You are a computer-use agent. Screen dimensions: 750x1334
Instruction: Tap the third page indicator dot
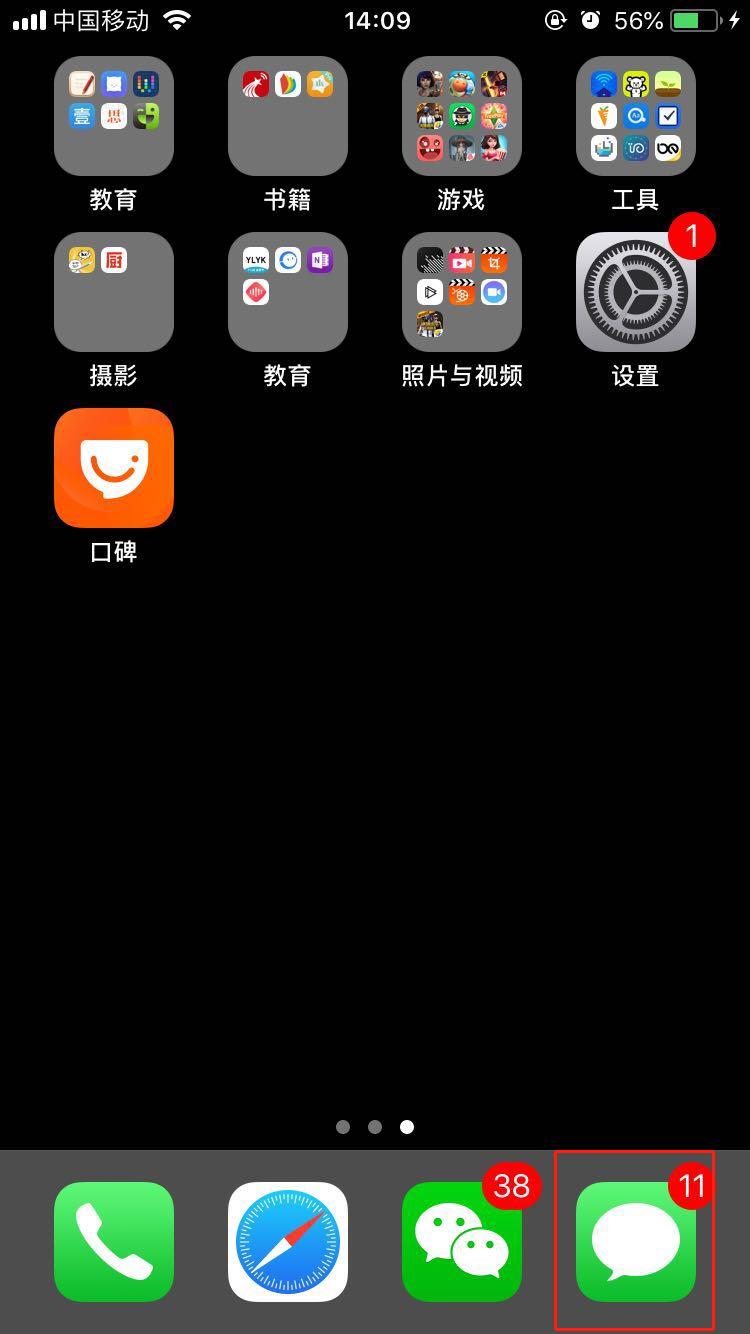pos(407,1127)
